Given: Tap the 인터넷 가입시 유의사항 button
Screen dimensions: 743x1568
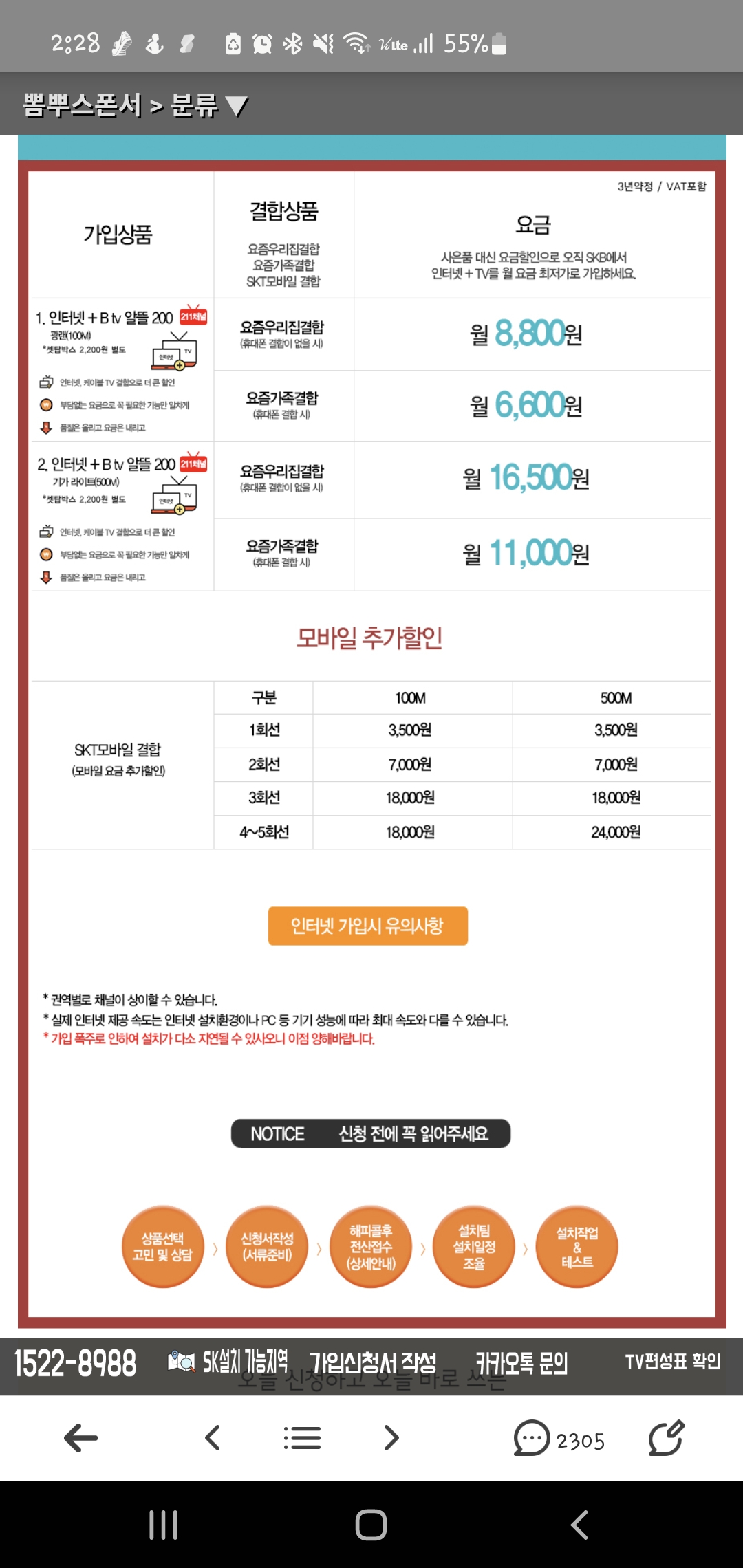Looking at the screenshot, I should [367, 926].
